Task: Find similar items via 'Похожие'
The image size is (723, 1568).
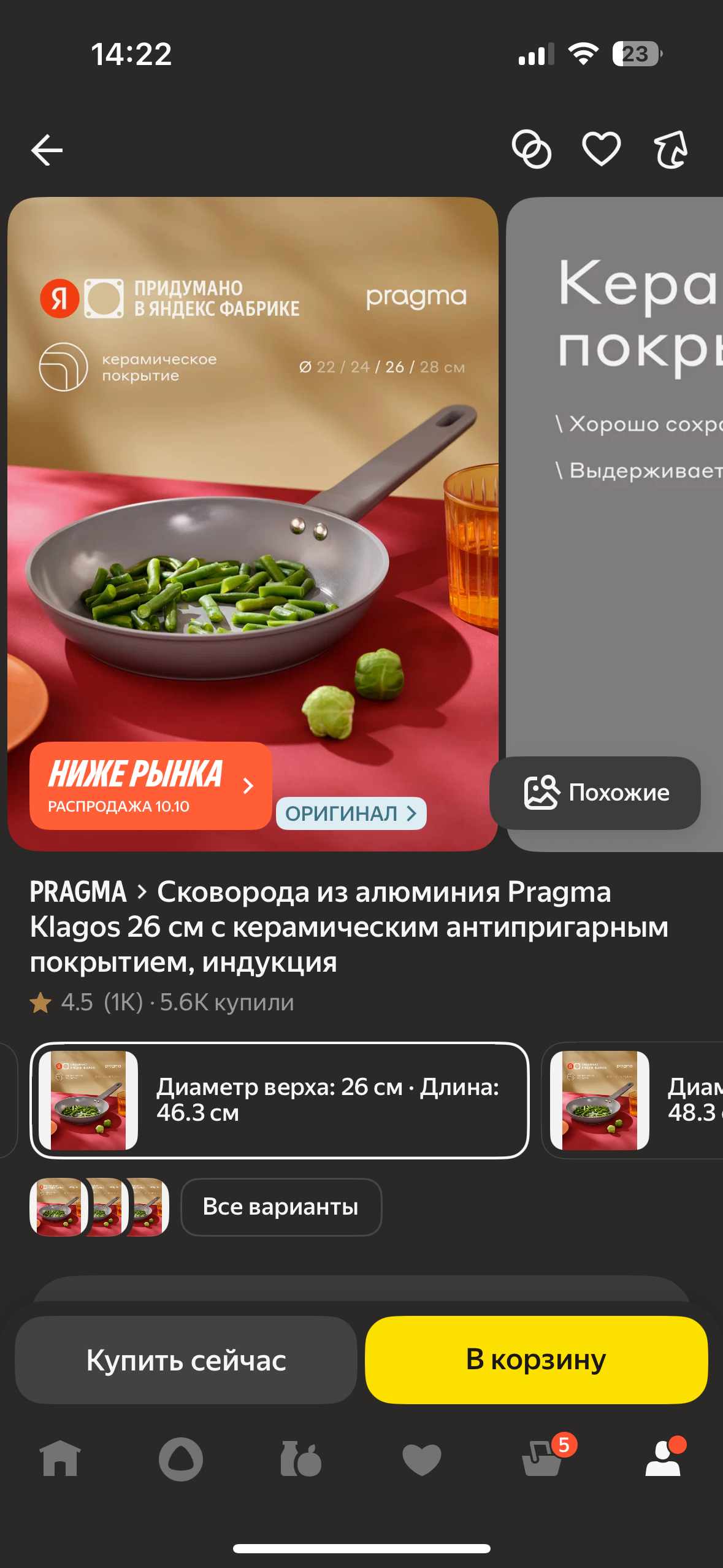Action: coord(595,793)
